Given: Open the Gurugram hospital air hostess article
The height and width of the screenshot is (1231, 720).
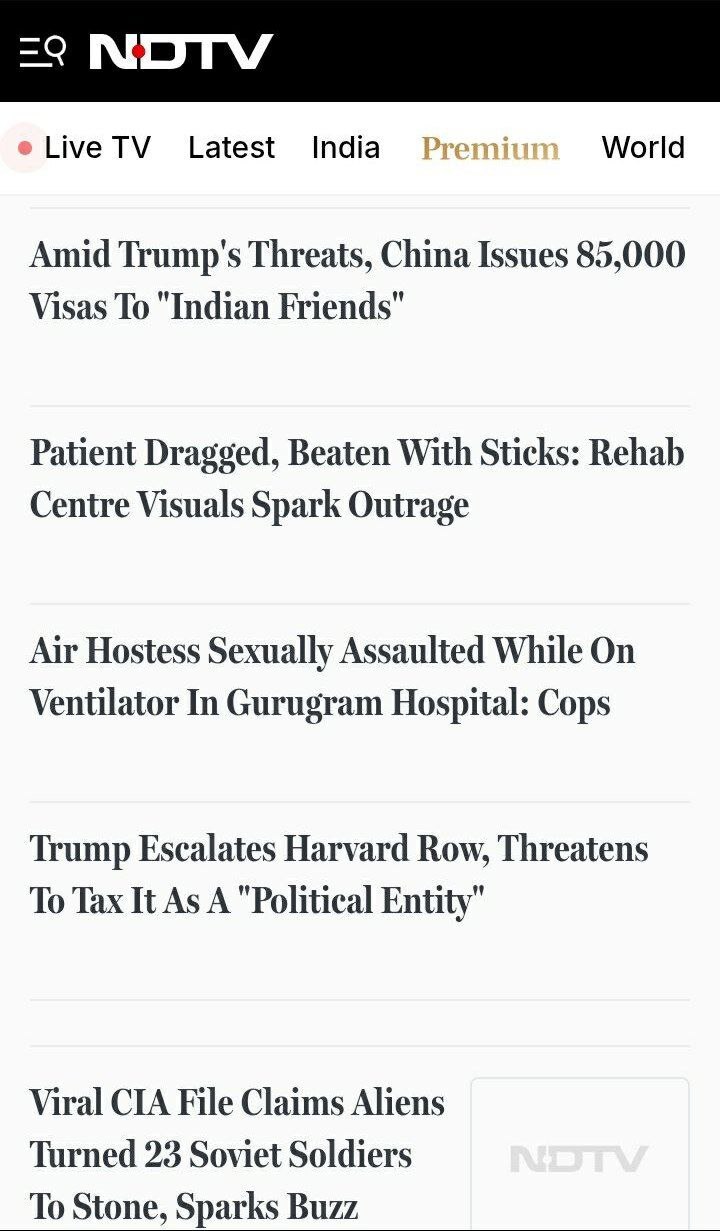Looking at the screenshot, I should pyautogui.click(x=333, y=677).
